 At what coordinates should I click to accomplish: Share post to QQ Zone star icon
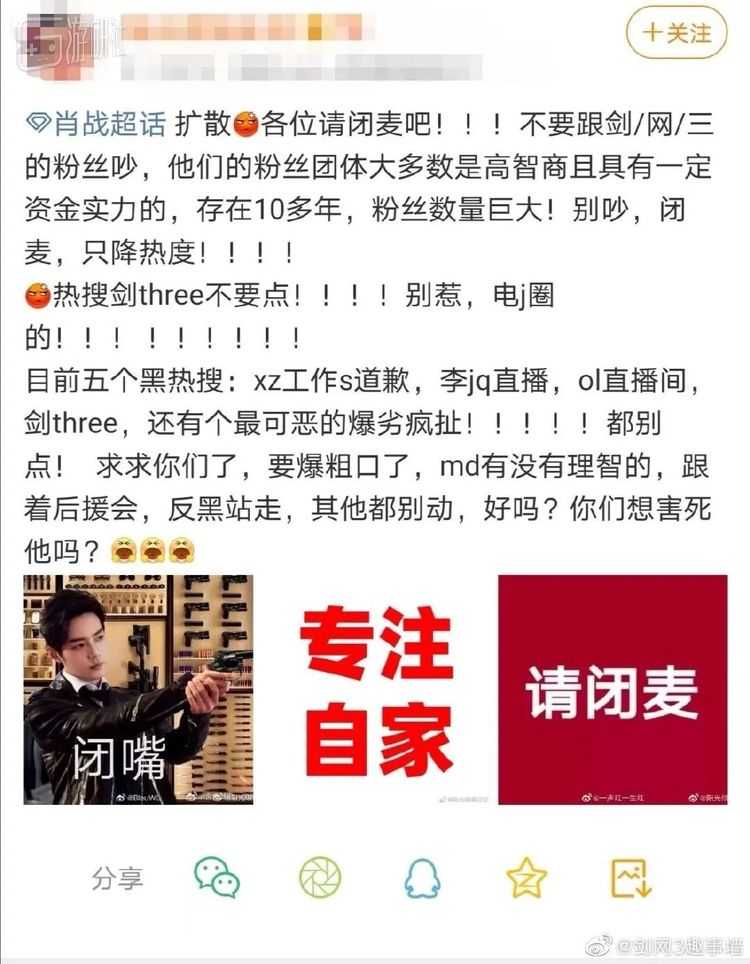526,878
